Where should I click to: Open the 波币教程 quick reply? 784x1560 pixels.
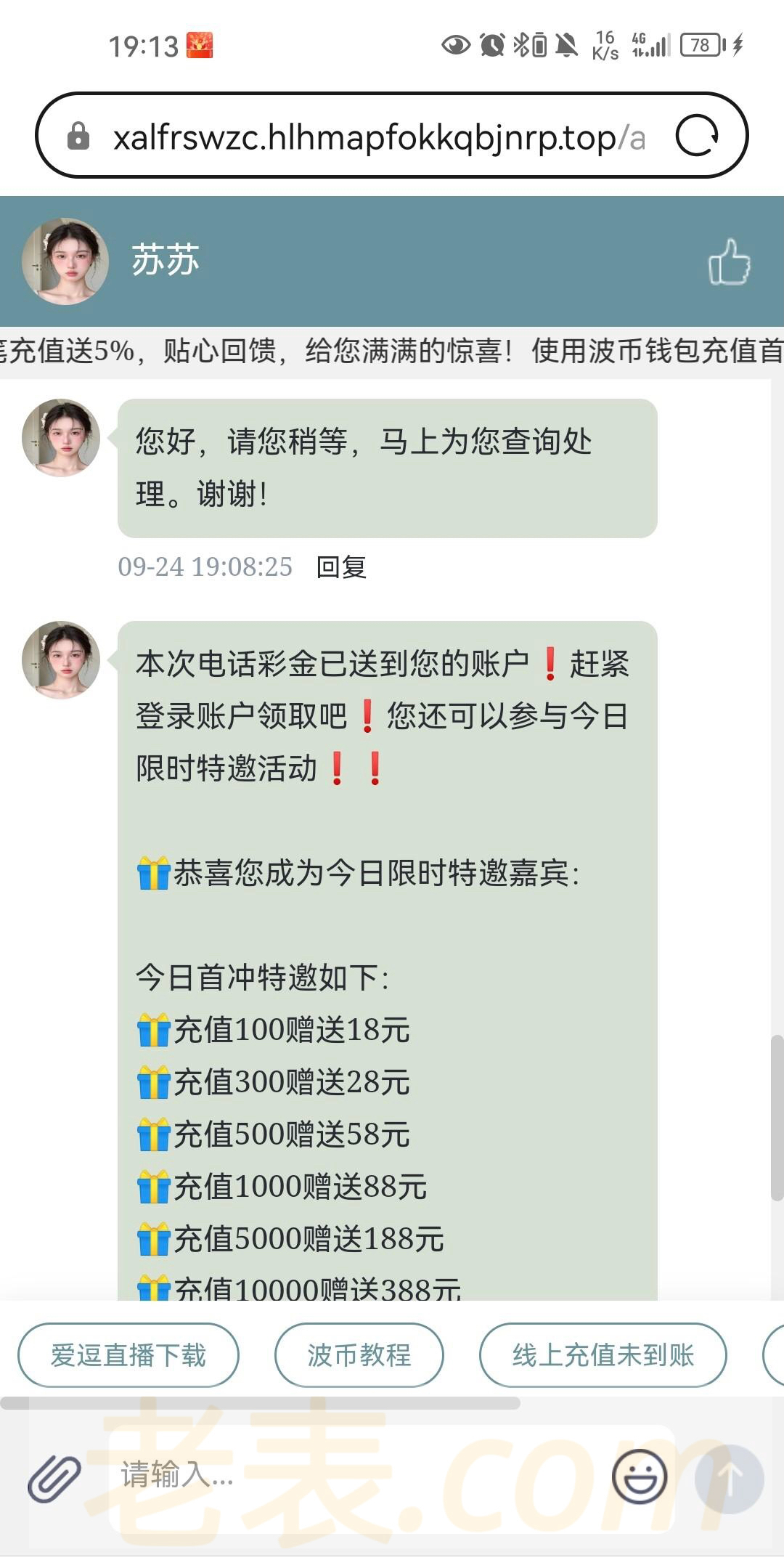(x=359, y=1355)
